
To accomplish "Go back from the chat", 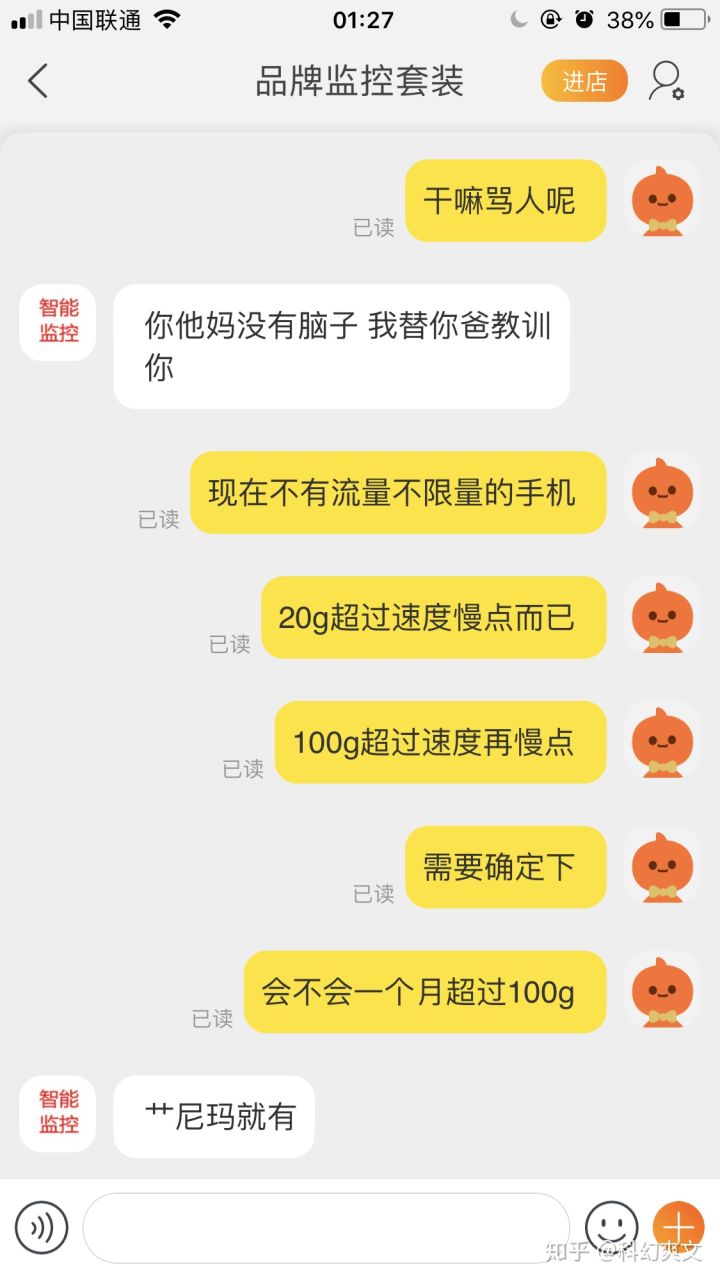I will point(38,81).
